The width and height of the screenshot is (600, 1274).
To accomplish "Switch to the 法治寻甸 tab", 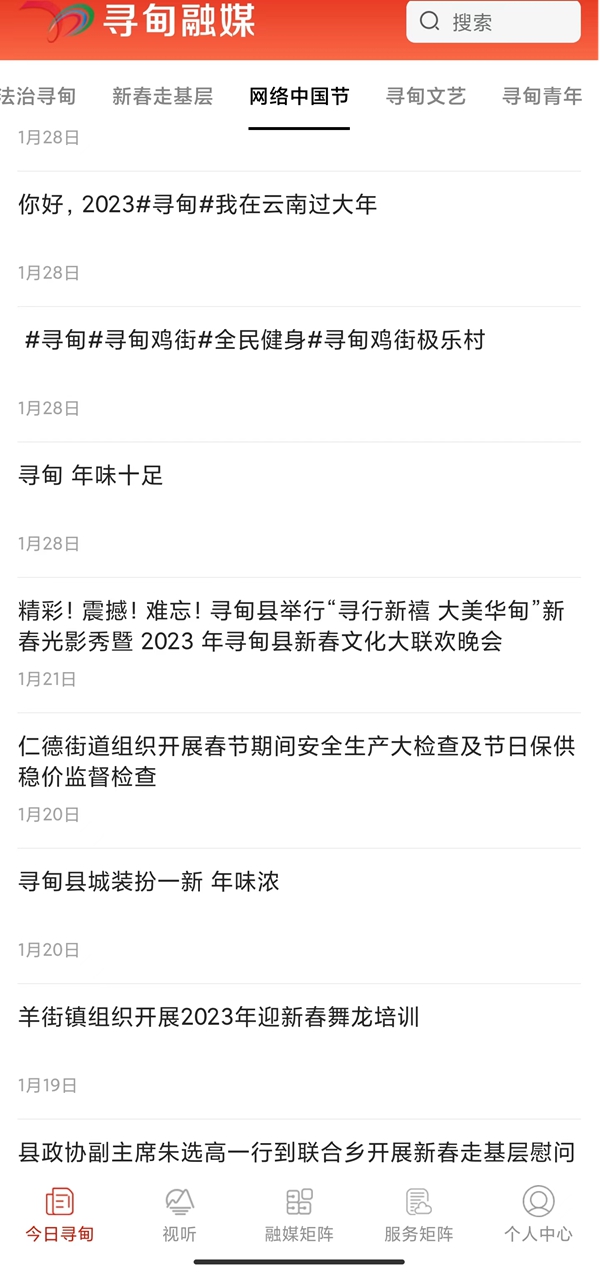I will tap(37, 96).
